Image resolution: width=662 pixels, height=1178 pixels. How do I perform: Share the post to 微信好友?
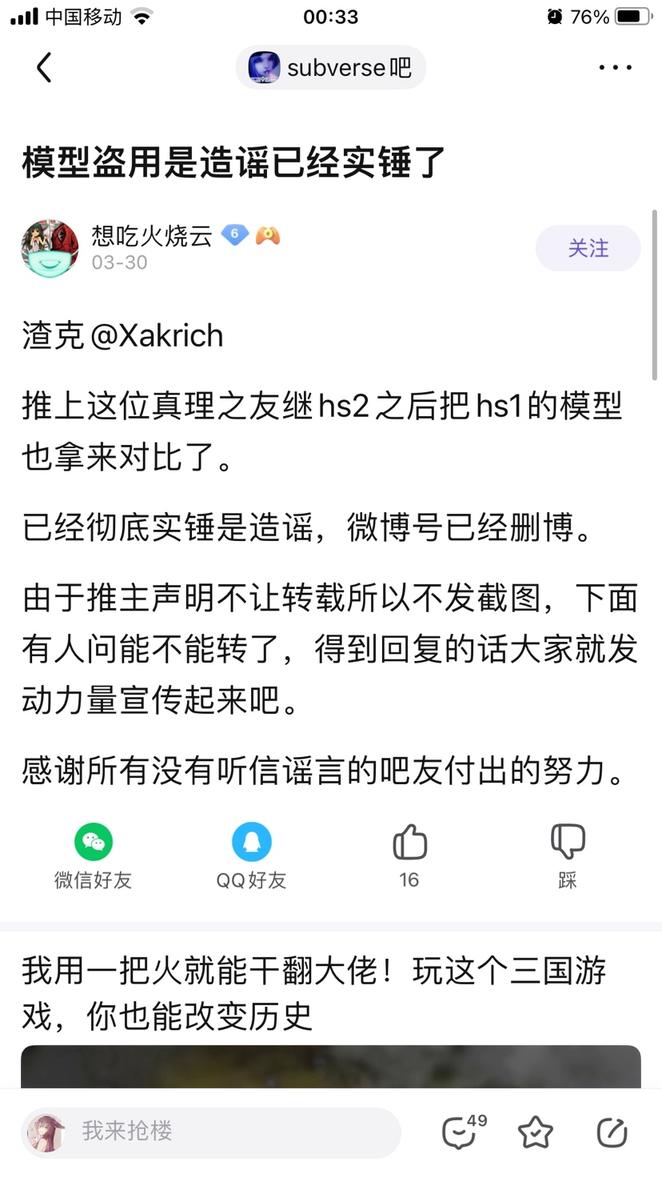(93, 857)
